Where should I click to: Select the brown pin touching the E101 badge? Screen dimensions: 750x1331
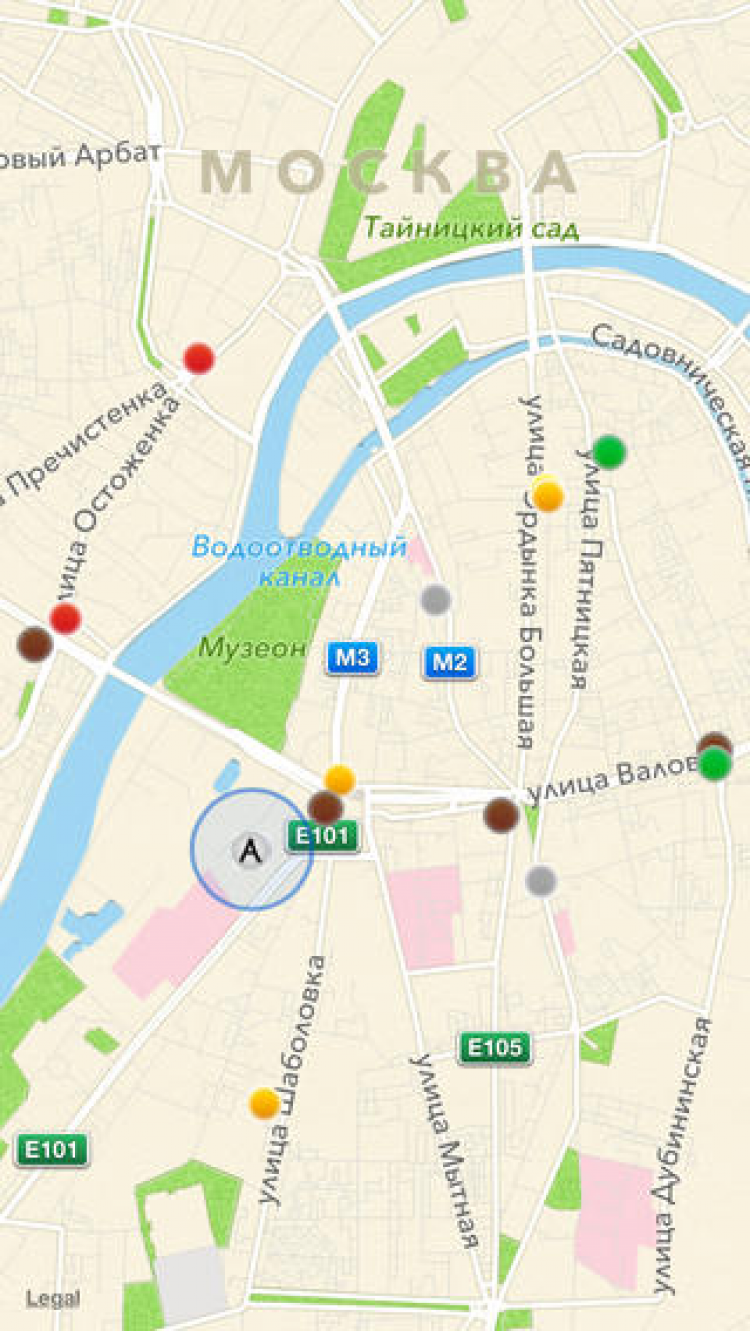[x=325, y=807]
